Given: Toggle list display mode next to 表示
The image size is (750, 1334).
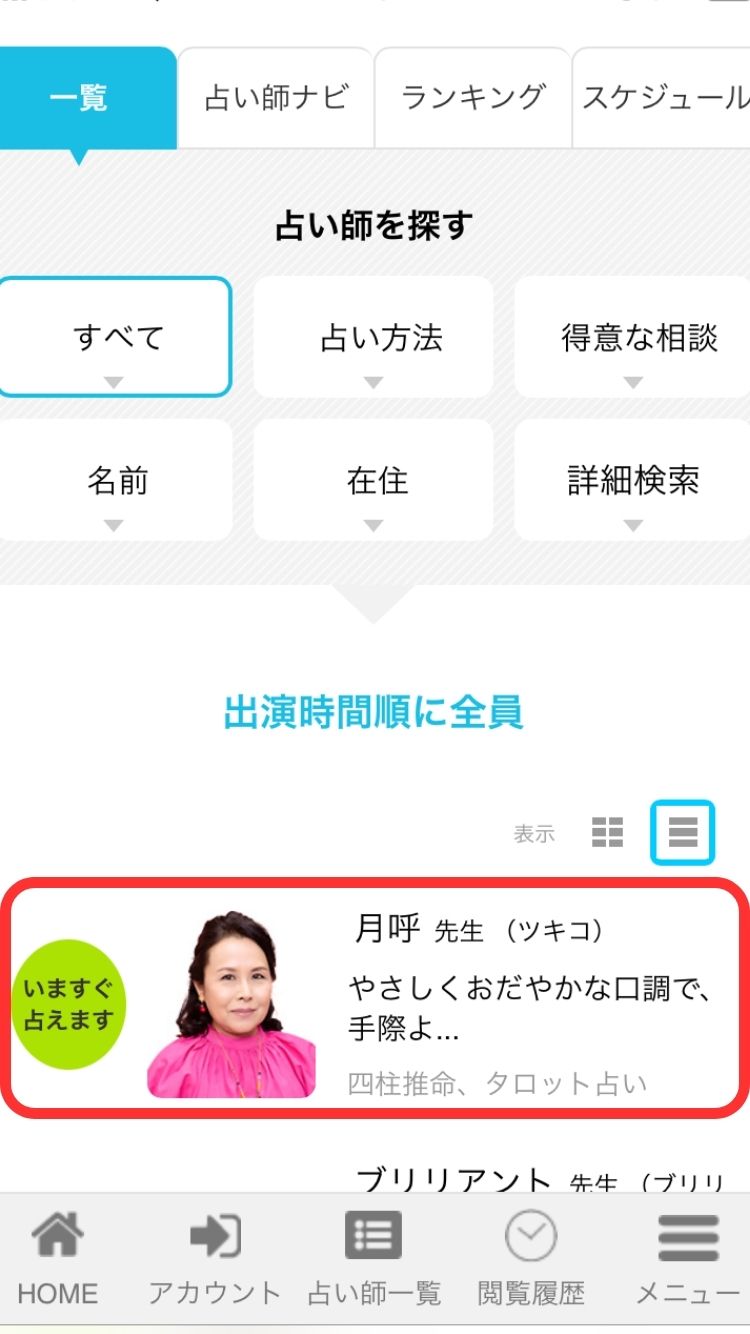Looking at the screenshot, I should (x=683, y=831).
